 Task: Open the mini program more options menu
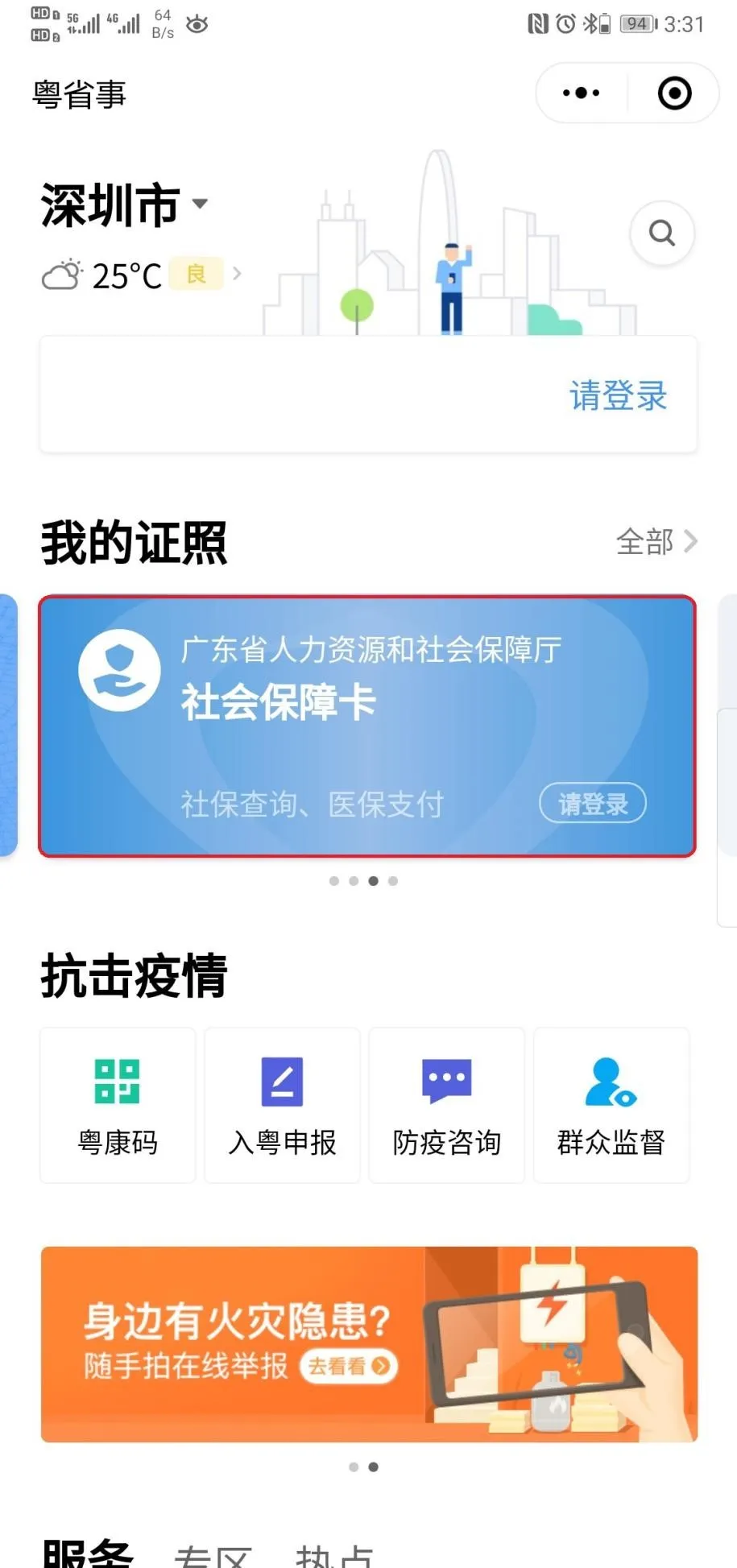582,93
